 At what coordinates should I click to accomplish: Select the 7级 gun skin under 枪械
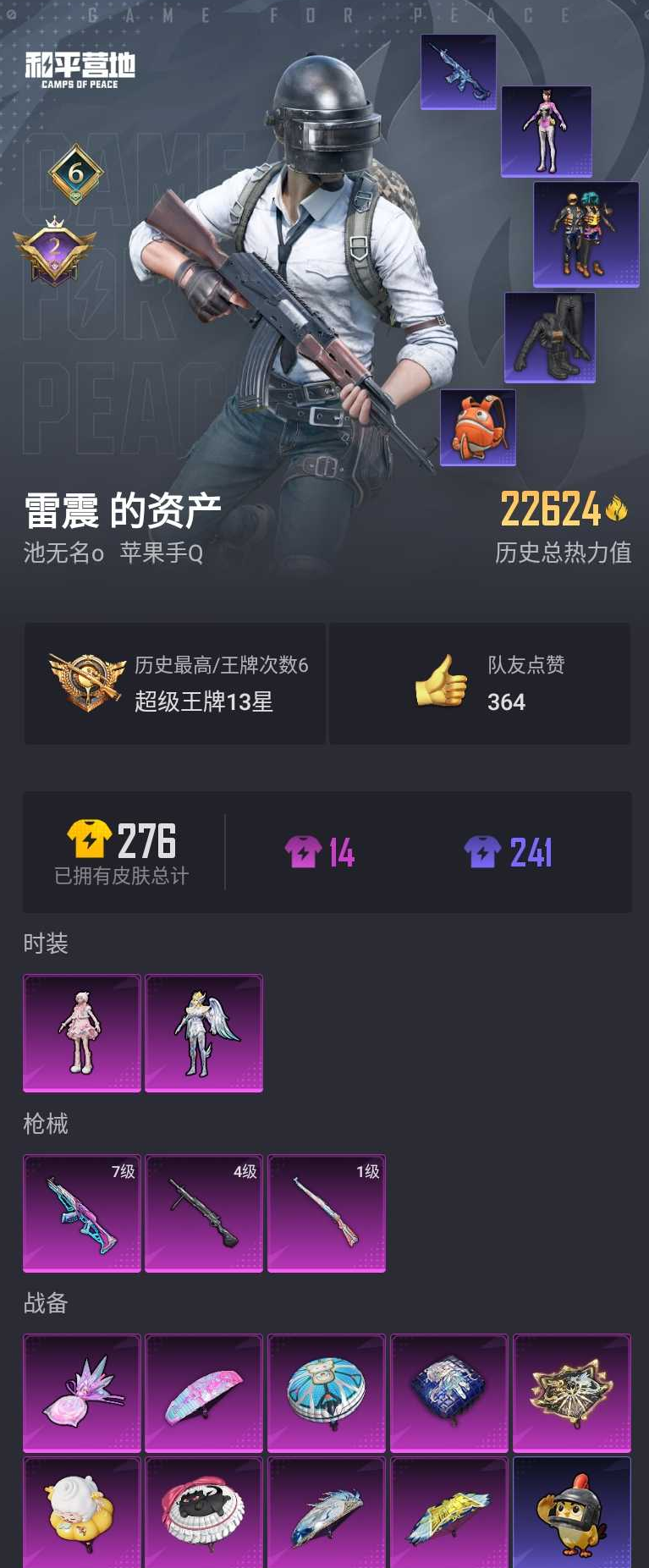pyautogui.click(x=81, y=1213)
